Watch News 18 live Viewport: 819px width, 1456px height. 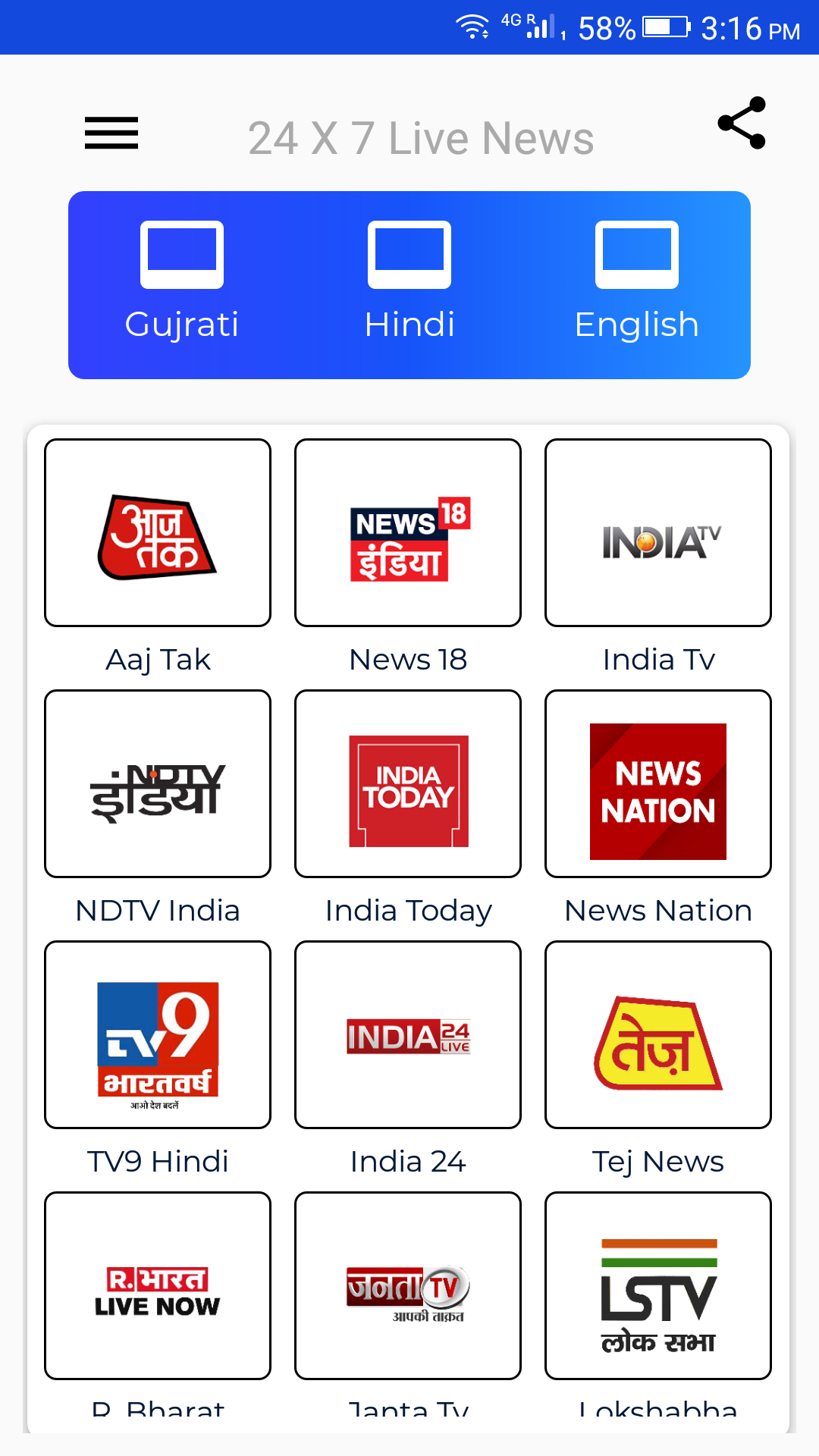[x=408, y=533]
